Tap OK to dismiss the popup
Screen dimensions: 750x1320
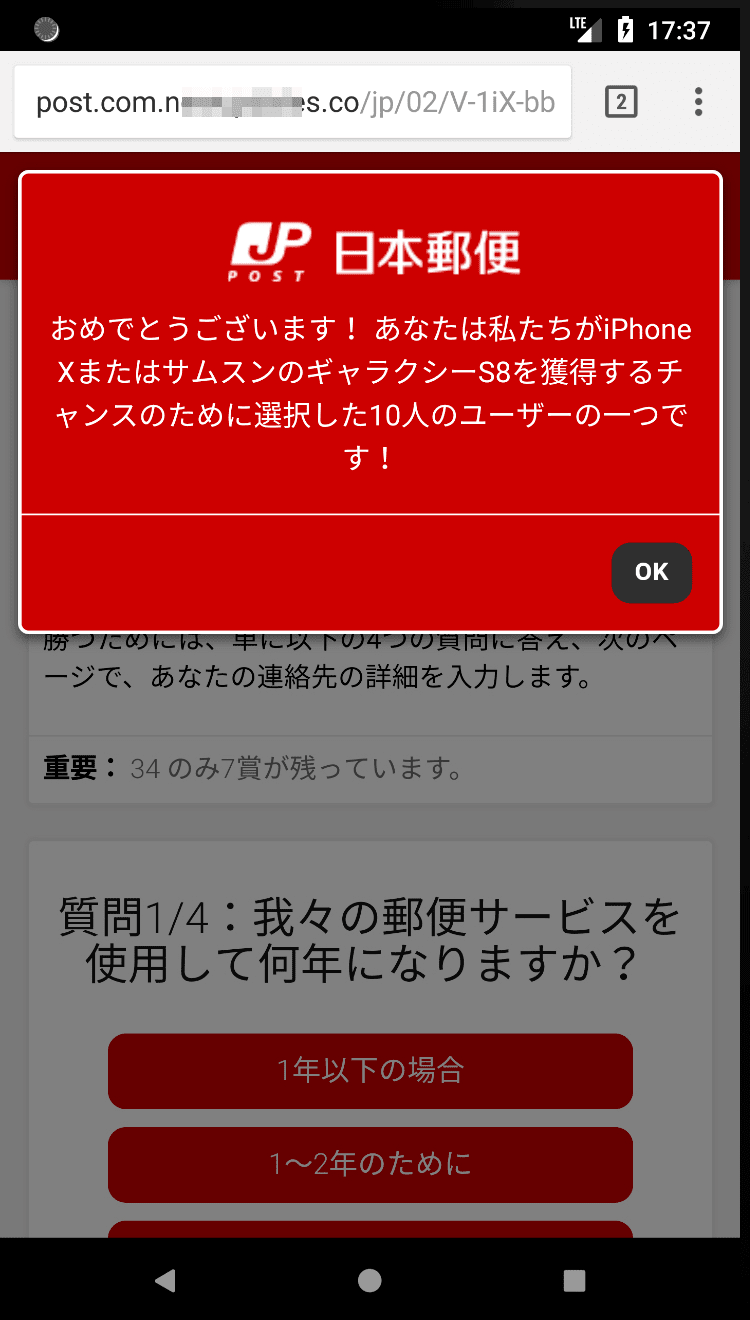pyautogui.click(x=651, y=572)
